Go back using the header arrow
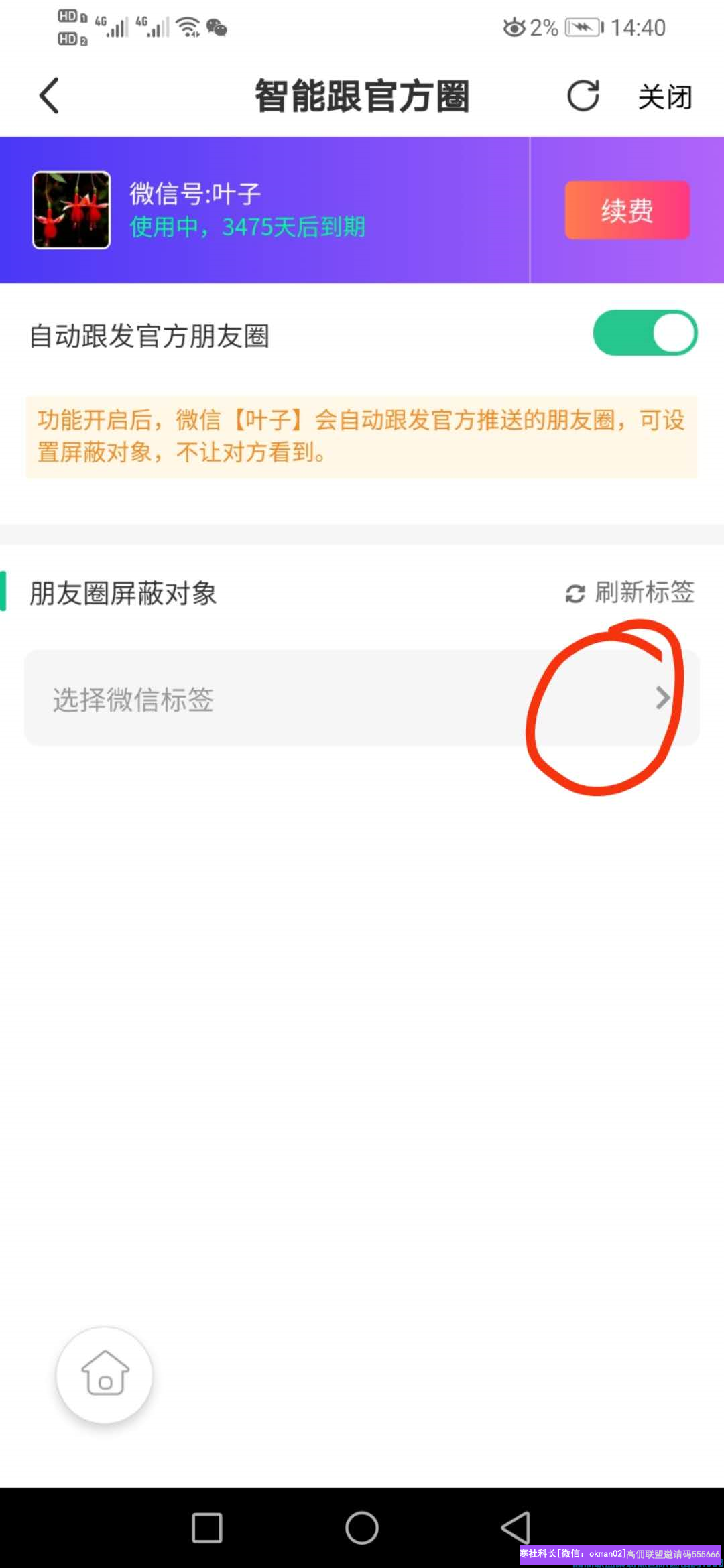Image resolution: width=724 pixels, height=1568 pixels. click(x=50, y=96)
